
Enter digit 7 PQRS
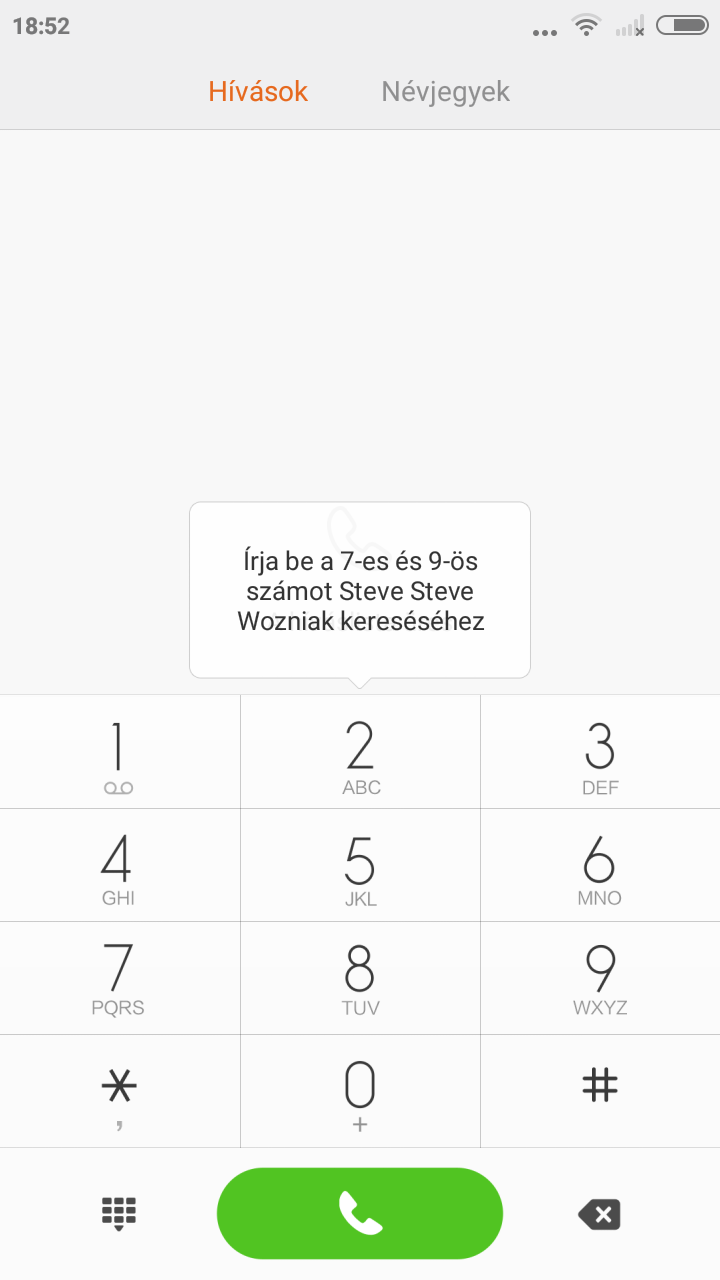119,978
